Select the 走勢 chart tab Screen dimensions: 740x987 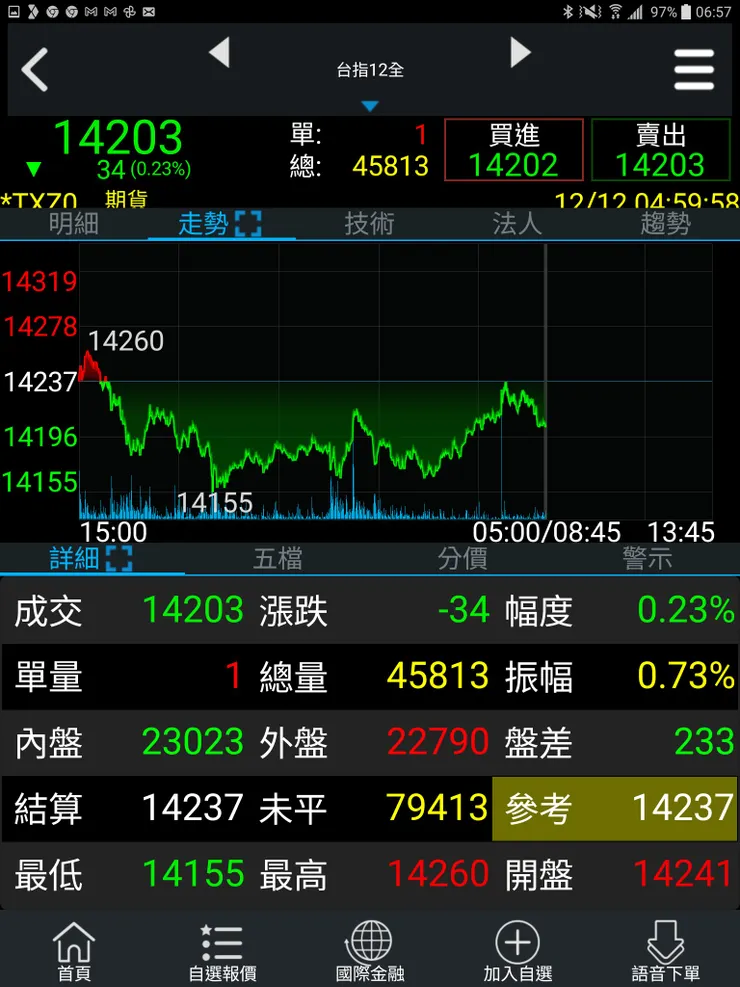click(220, 224)
